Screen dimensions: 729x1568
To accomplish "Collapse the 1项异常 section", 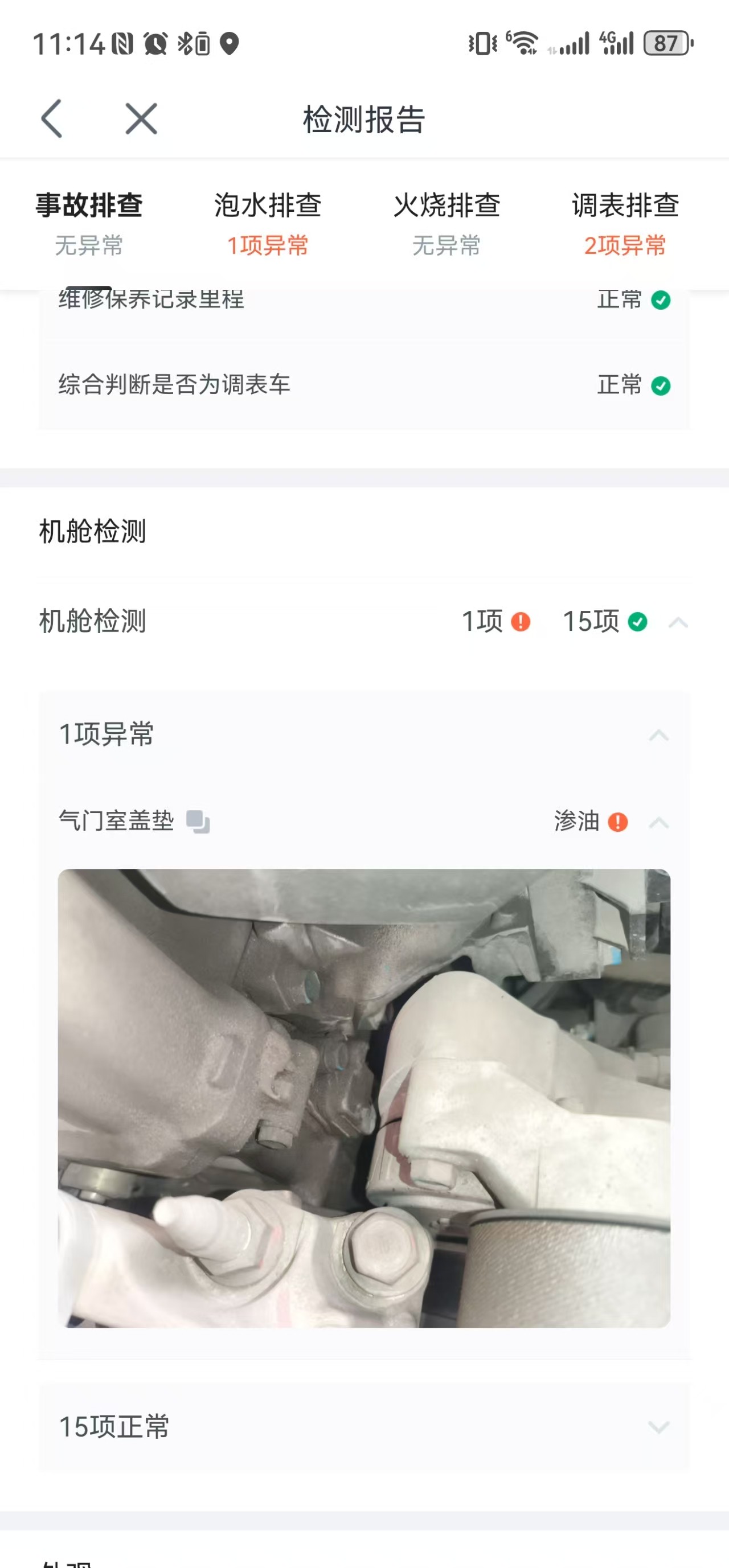I will 658,735.
